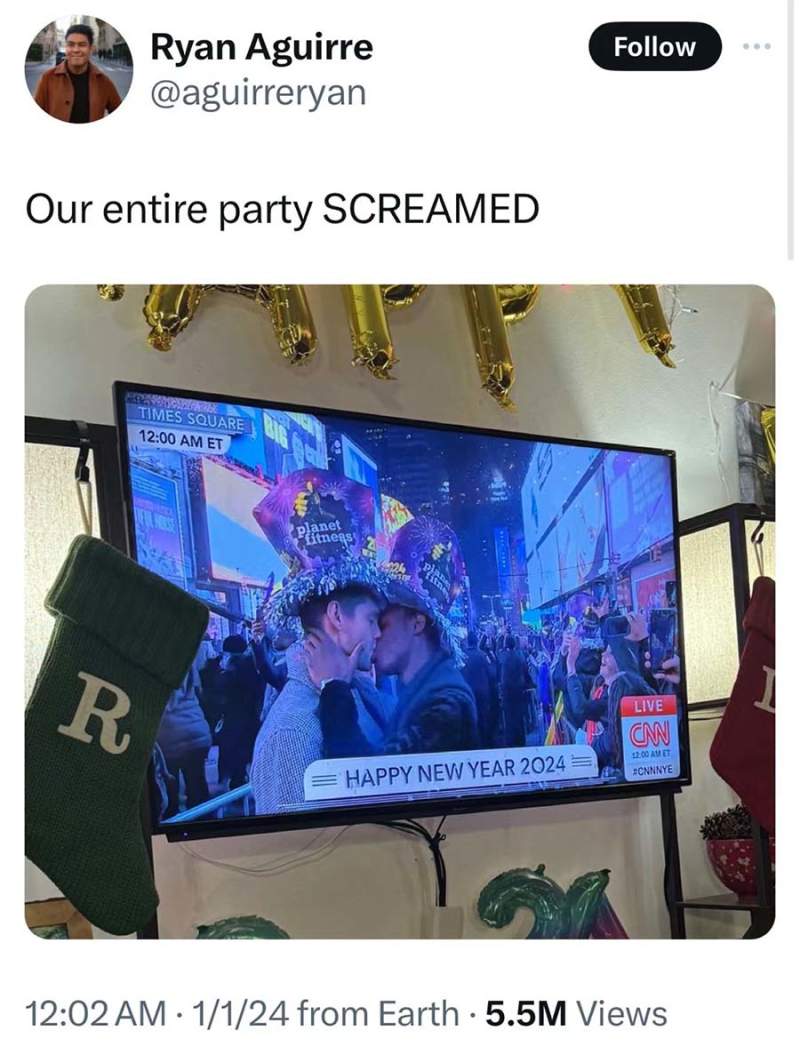Open the tweet's three-dot overflow menu
Screen dimensions: 800x1055
pyautogui.click(x=758, y=47)
